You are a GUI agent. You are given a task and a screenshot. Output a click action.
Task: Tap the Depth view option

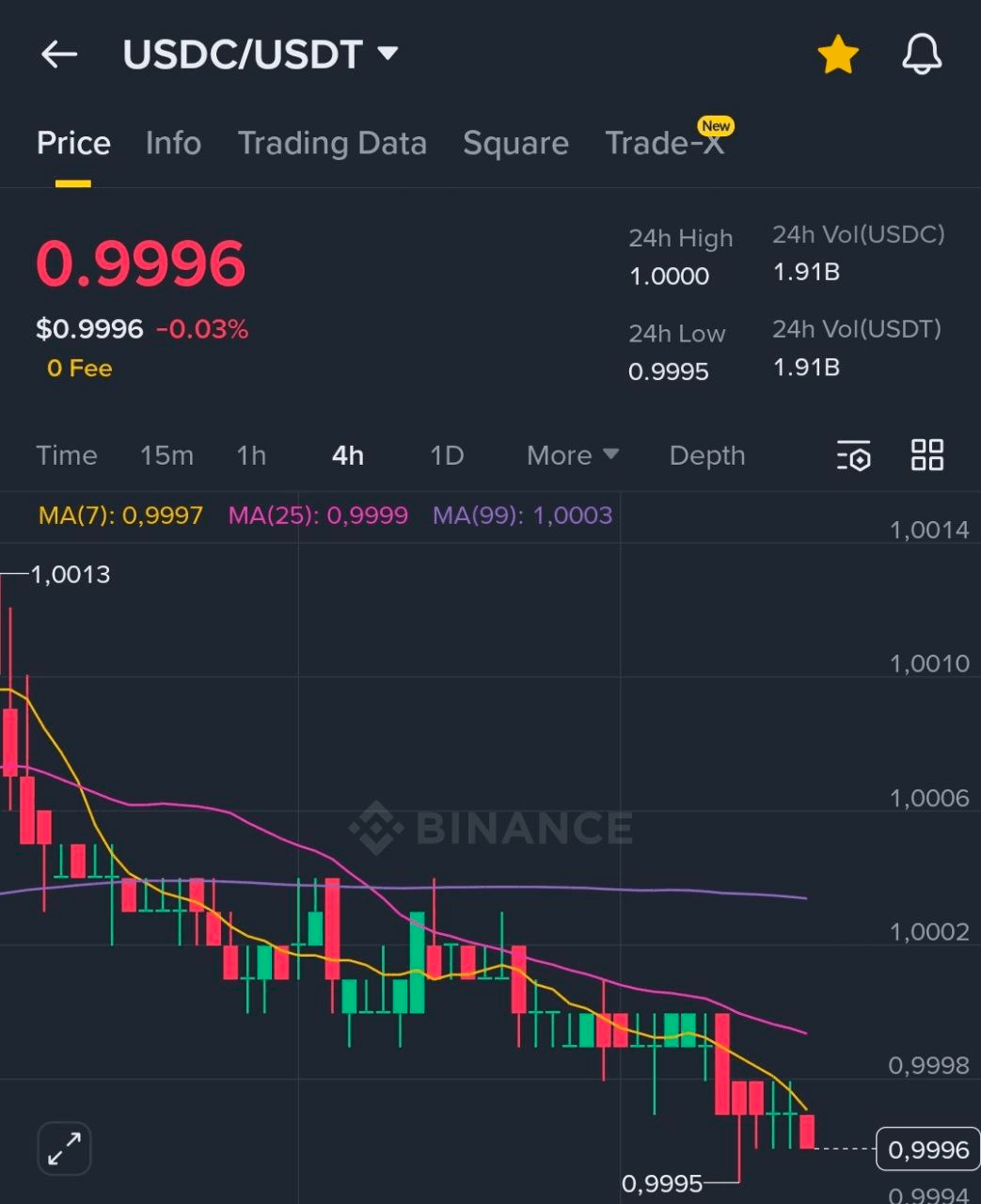[x=707, y=455]
